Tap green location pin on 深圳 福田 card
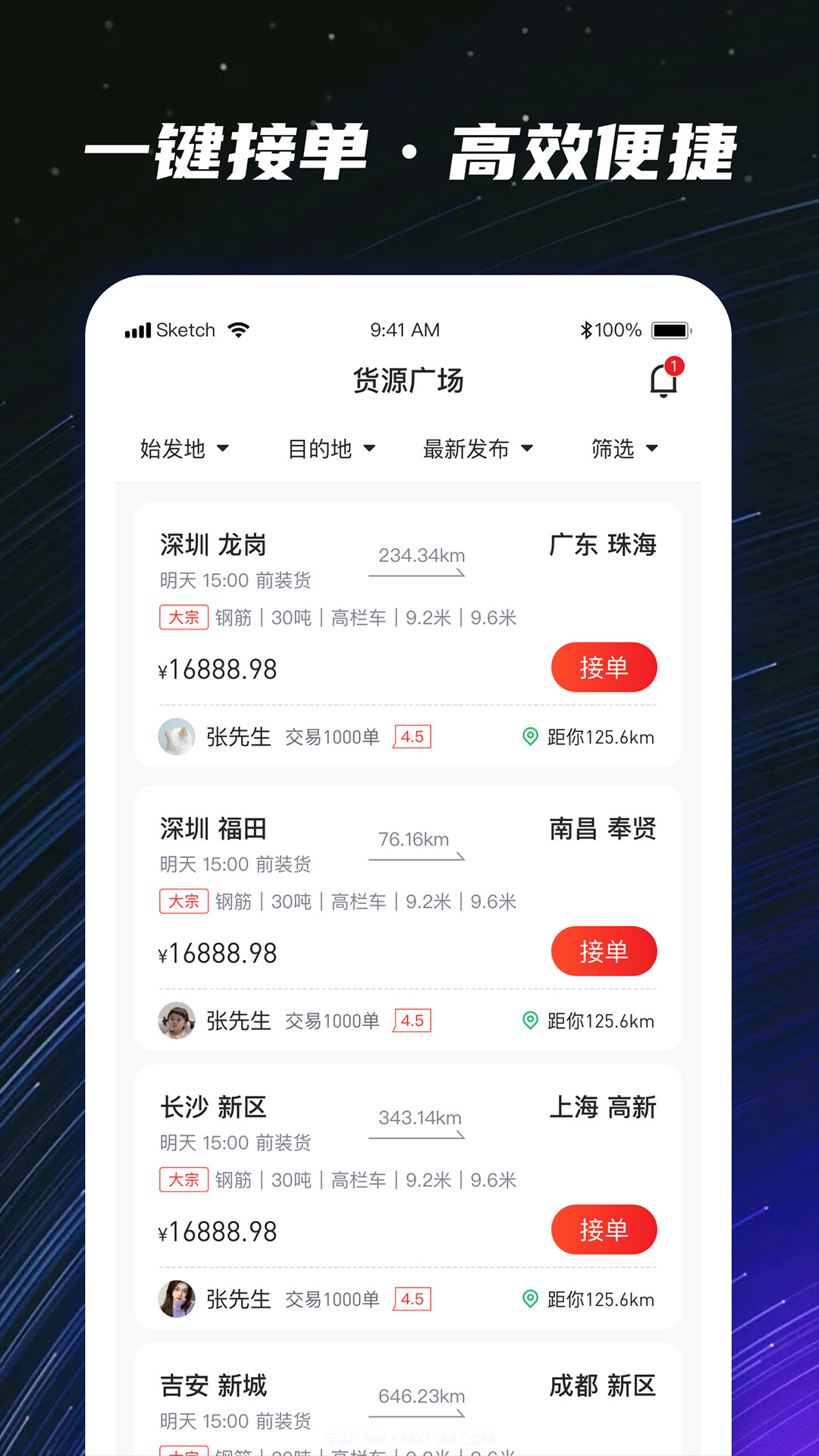The image size is (819, 1456). pyautogui.click(x=531, y=1021)
